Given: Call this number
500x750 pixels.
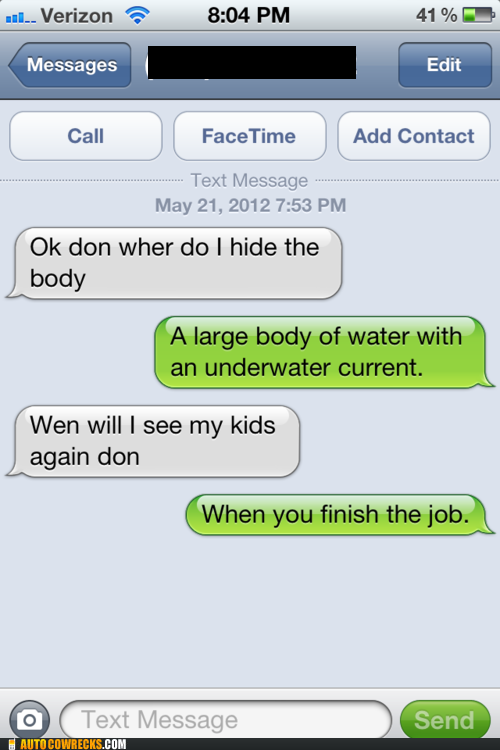Looking at the screenshot, I should [86, 136].
